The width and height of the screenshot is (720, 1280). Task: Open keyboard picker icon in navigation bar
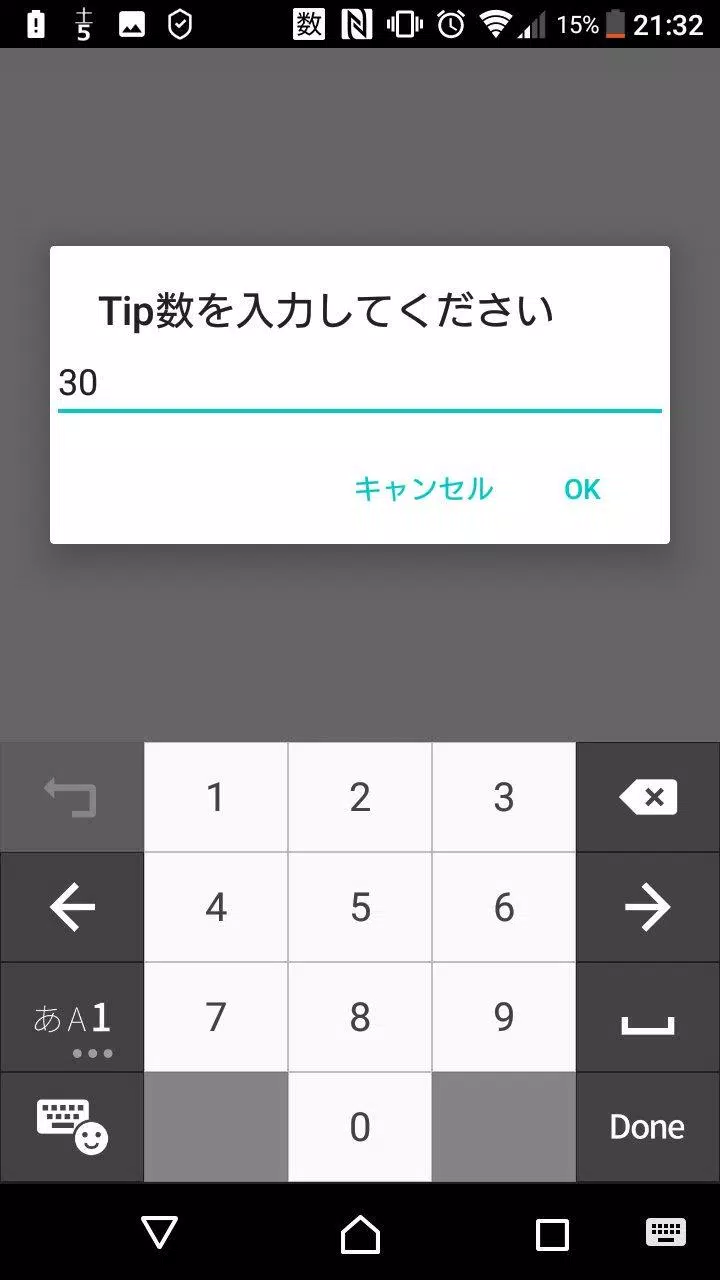click(x=664, y=1236)
